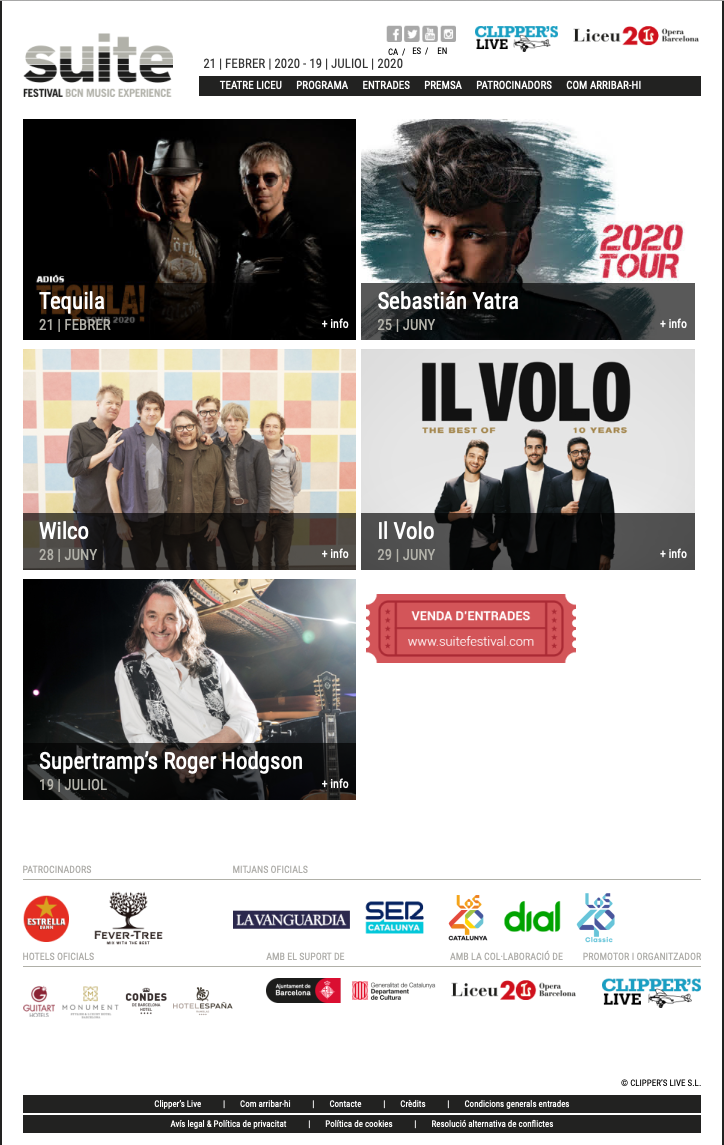
Task: Open the Facebook icon in the header
Action: 394,34
